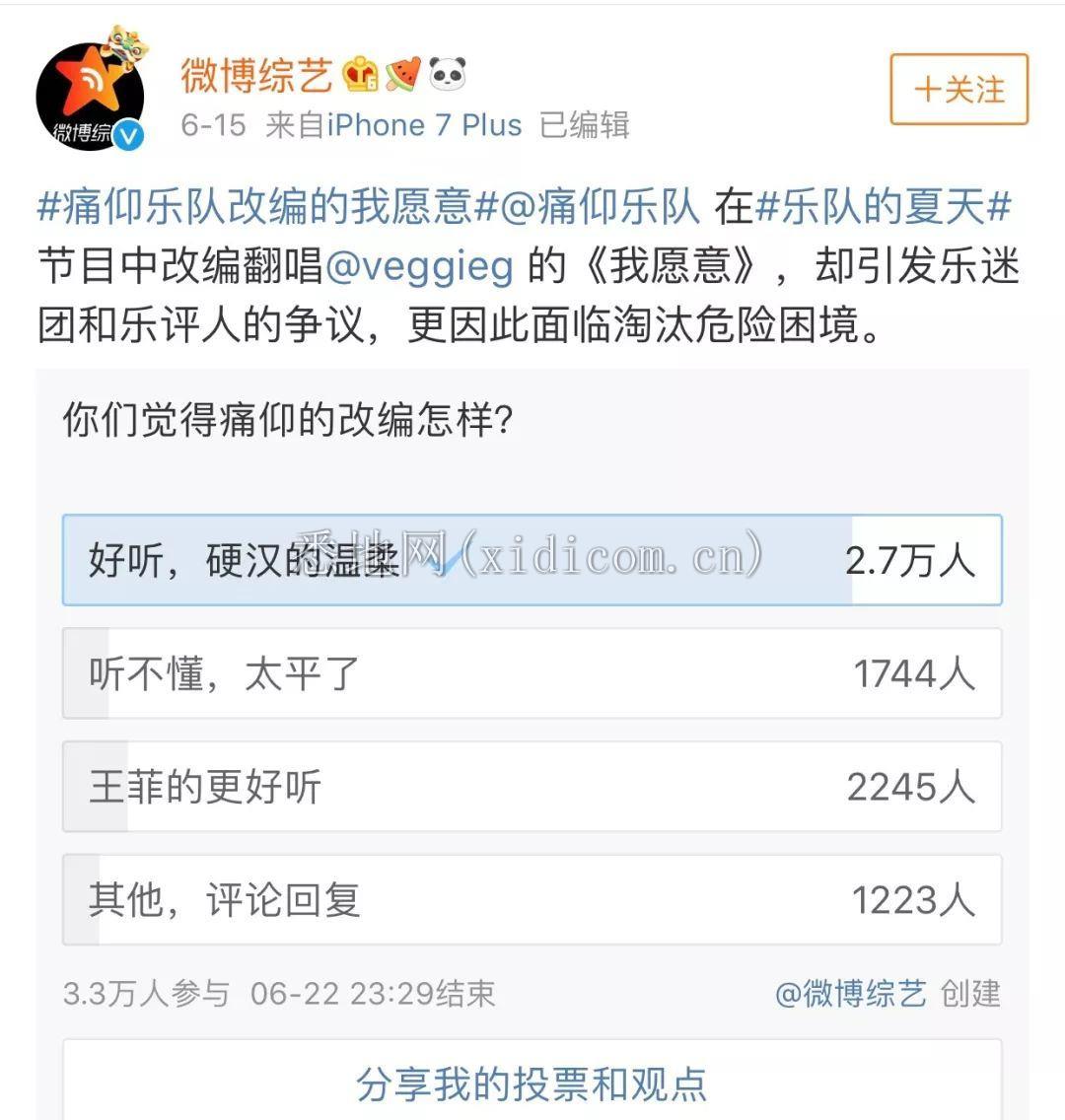
Task: Select poll option 好听，硬汉的温柔
Action: coord(532,560)
